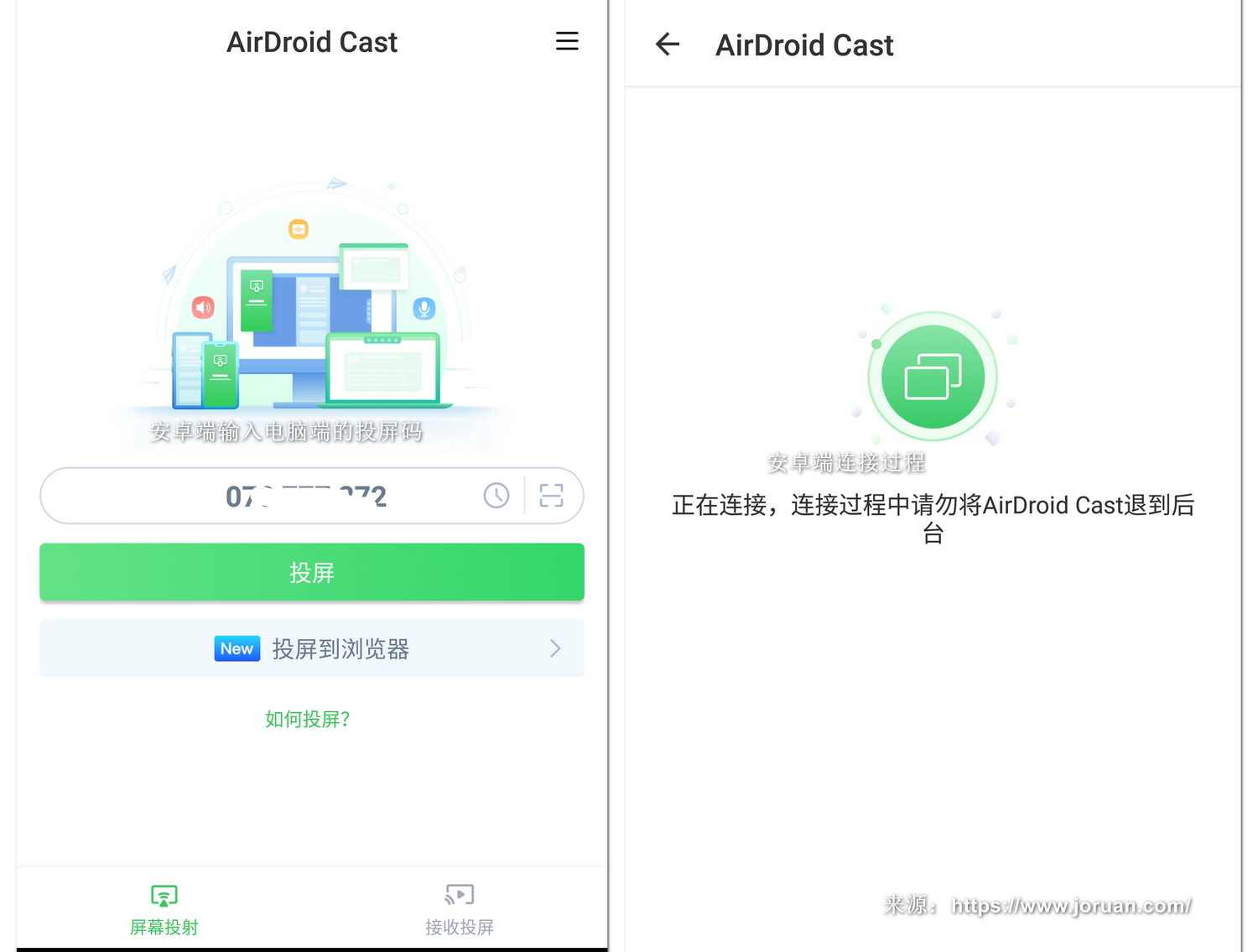Open the hamburger menu
This screenshot has width=1258, height=952.
567,41
